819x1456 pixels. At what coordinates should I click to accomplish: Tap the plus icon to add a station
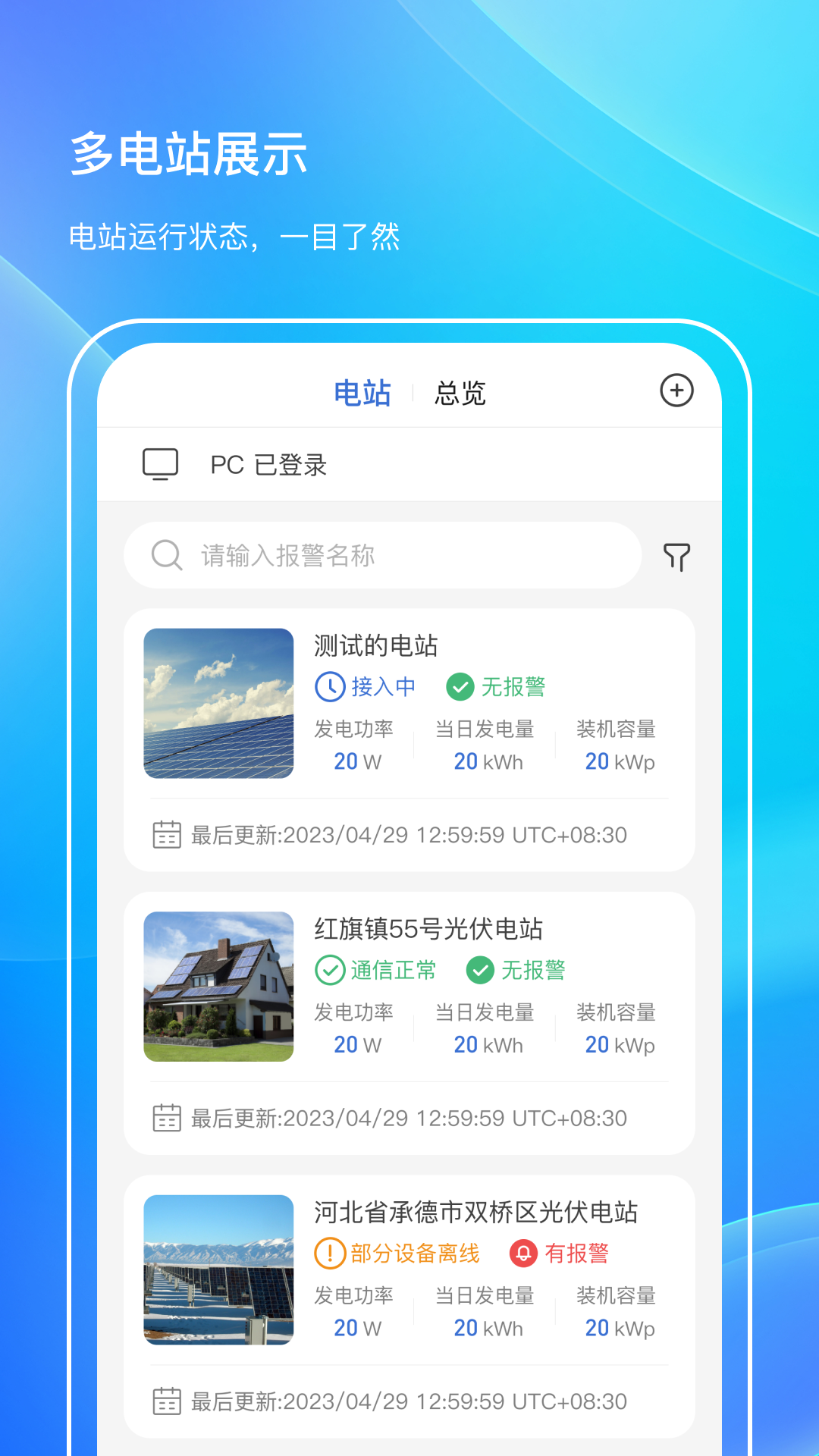(677, 391)
